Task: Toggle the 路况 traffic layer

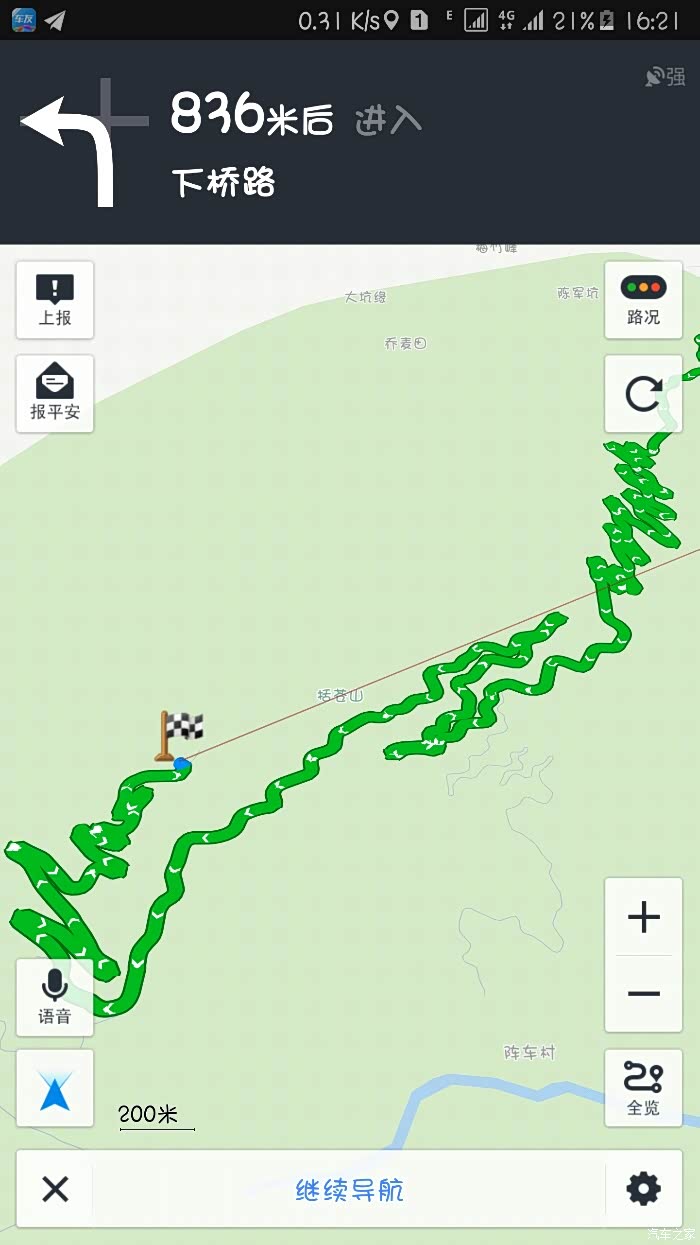Action: 643,300
